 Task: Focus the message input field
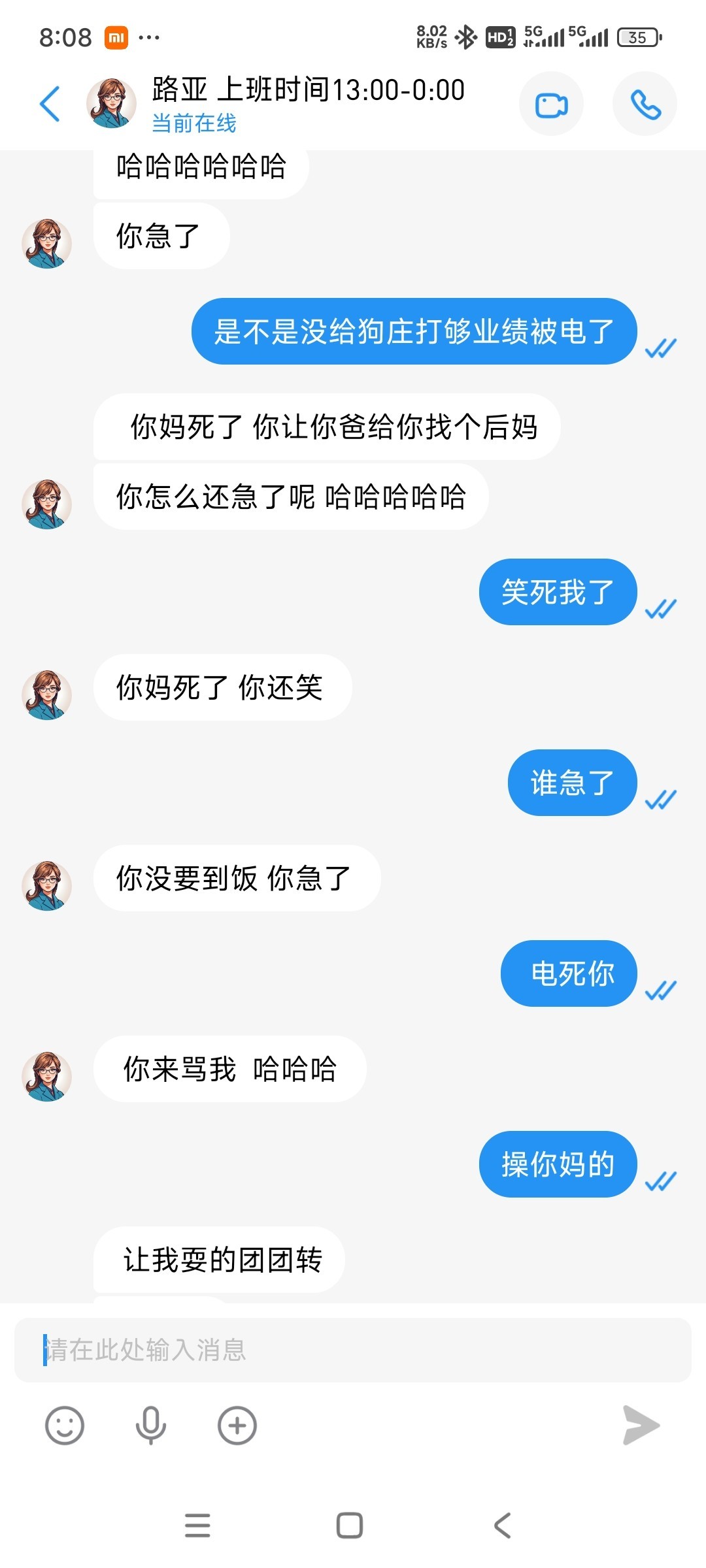pyautogui.click(x=353, y=1350)
